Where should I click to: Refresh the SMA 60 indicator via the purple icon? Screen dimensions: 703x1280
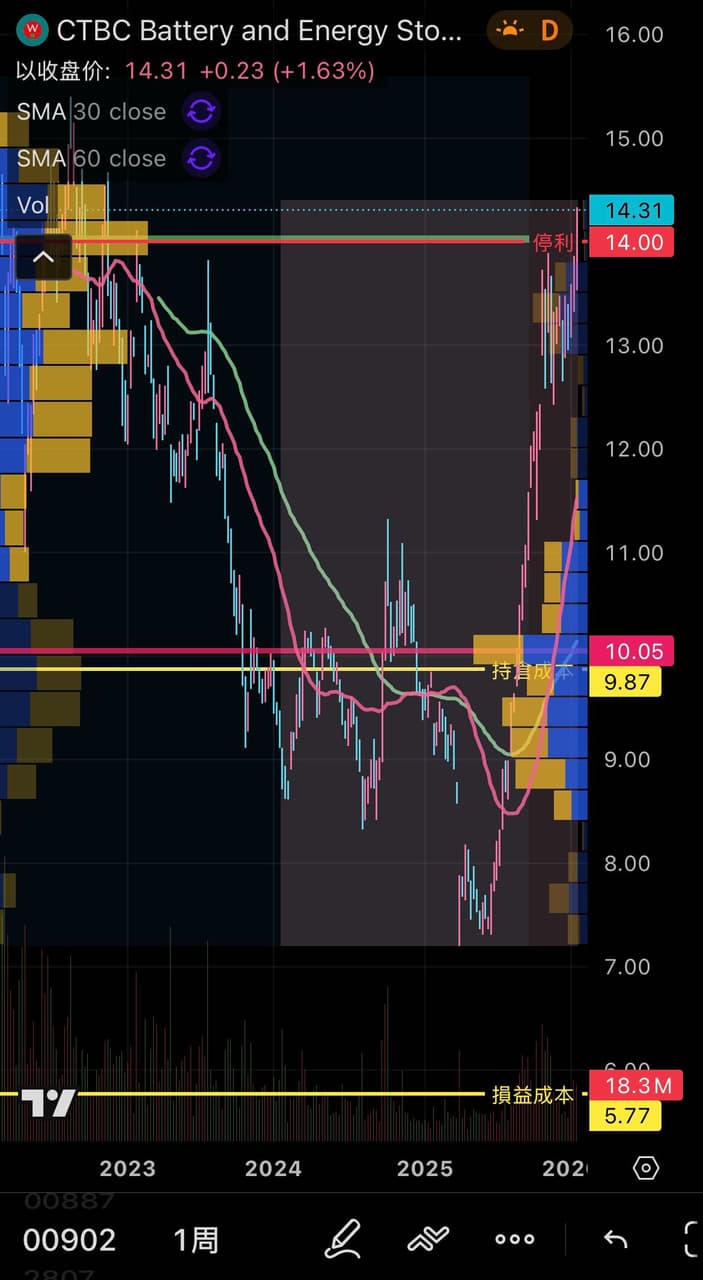point(201,159)
